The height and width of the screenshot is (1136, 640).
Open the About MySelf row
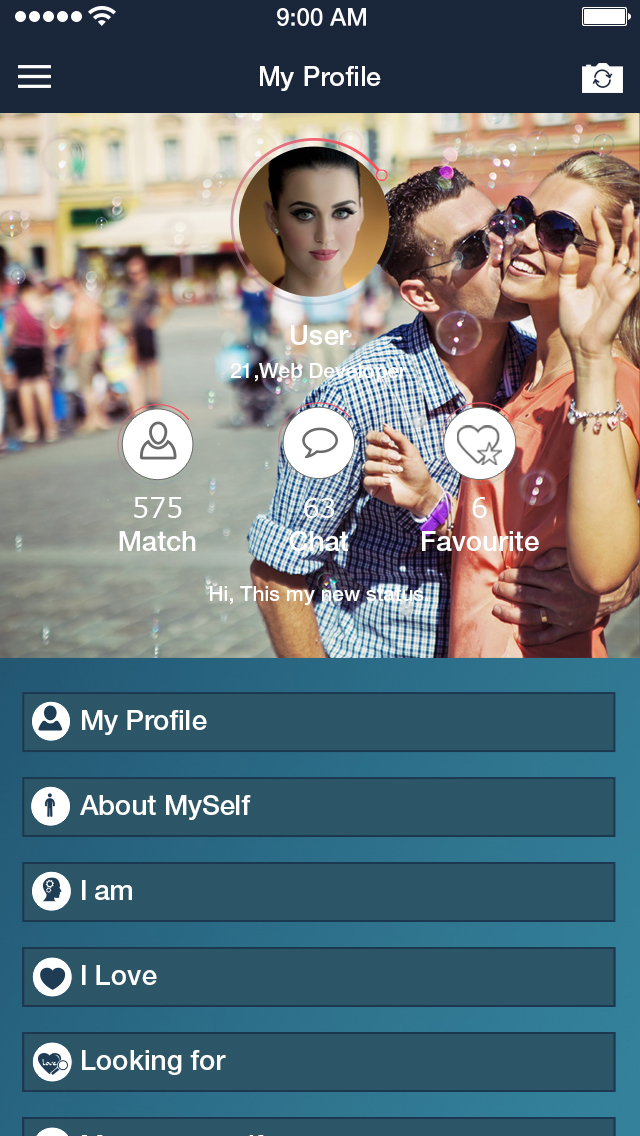coord(319,806)
